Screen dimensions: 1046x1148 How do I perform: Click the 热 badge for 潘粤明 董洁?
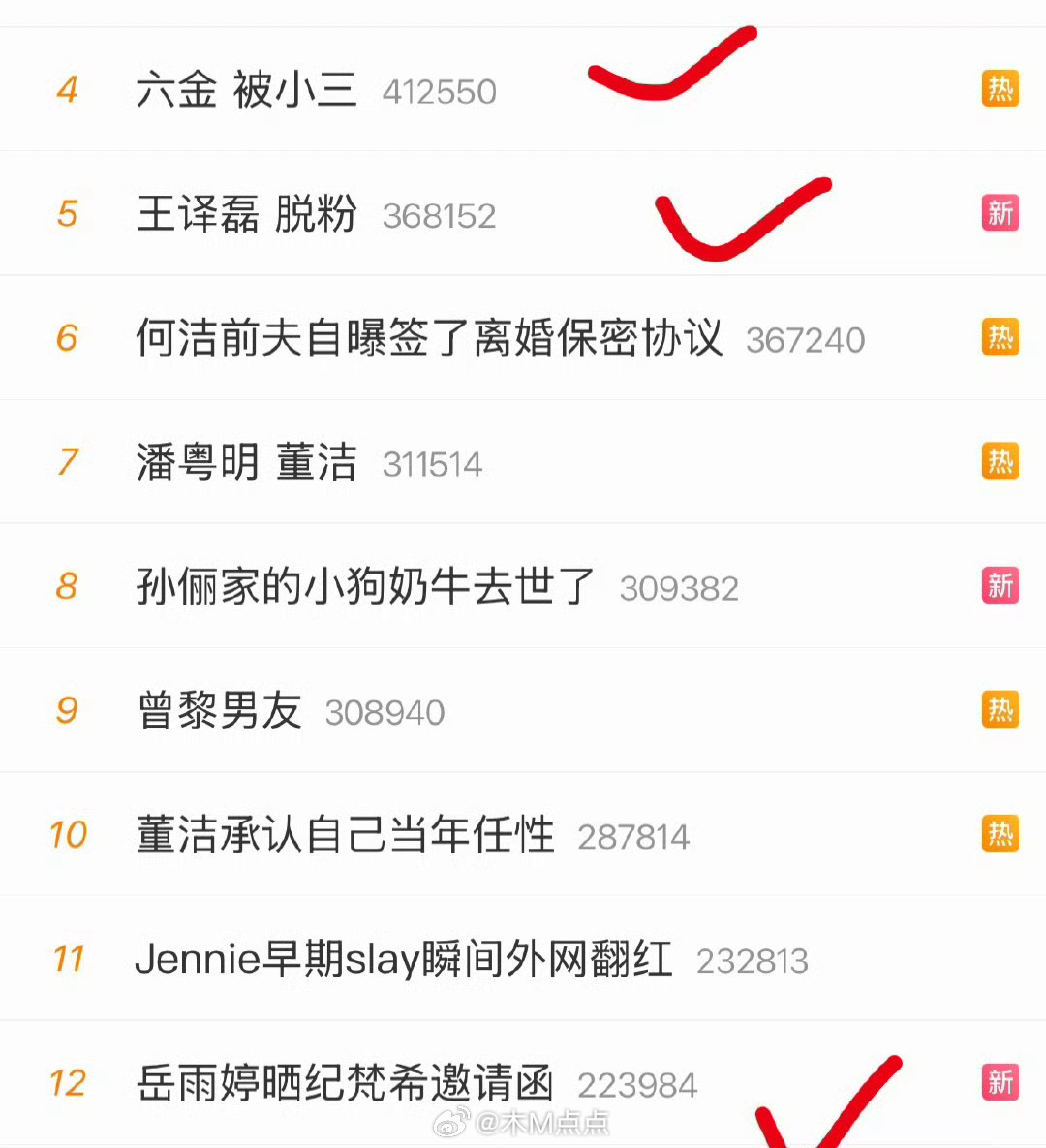tap(1001, 461)
